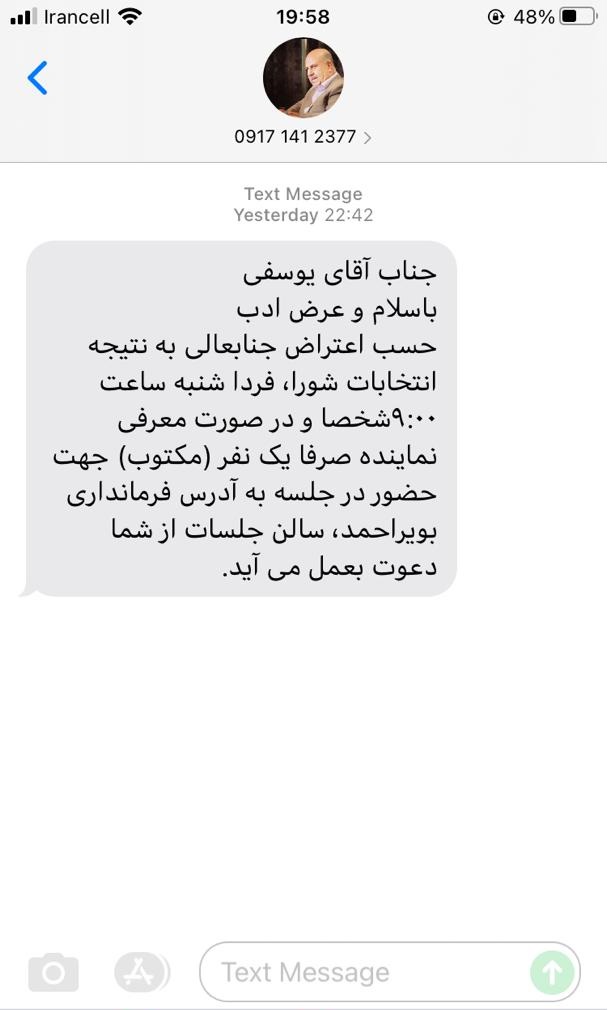Go back to the messages list
This screenshot has height=1010, width=609.
pos(37,78)
